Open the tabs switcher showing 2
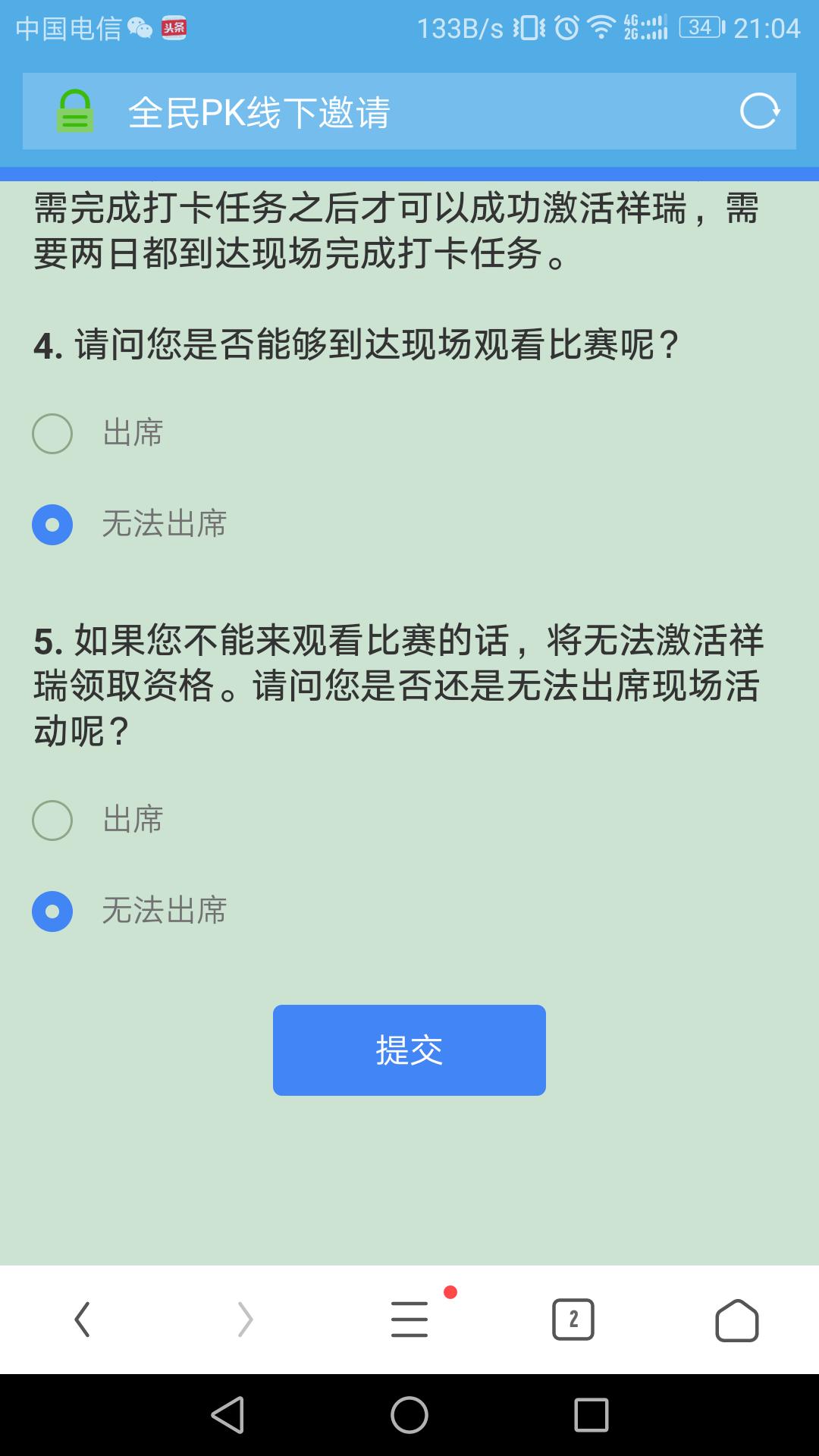 click(x=573, y=1319)
